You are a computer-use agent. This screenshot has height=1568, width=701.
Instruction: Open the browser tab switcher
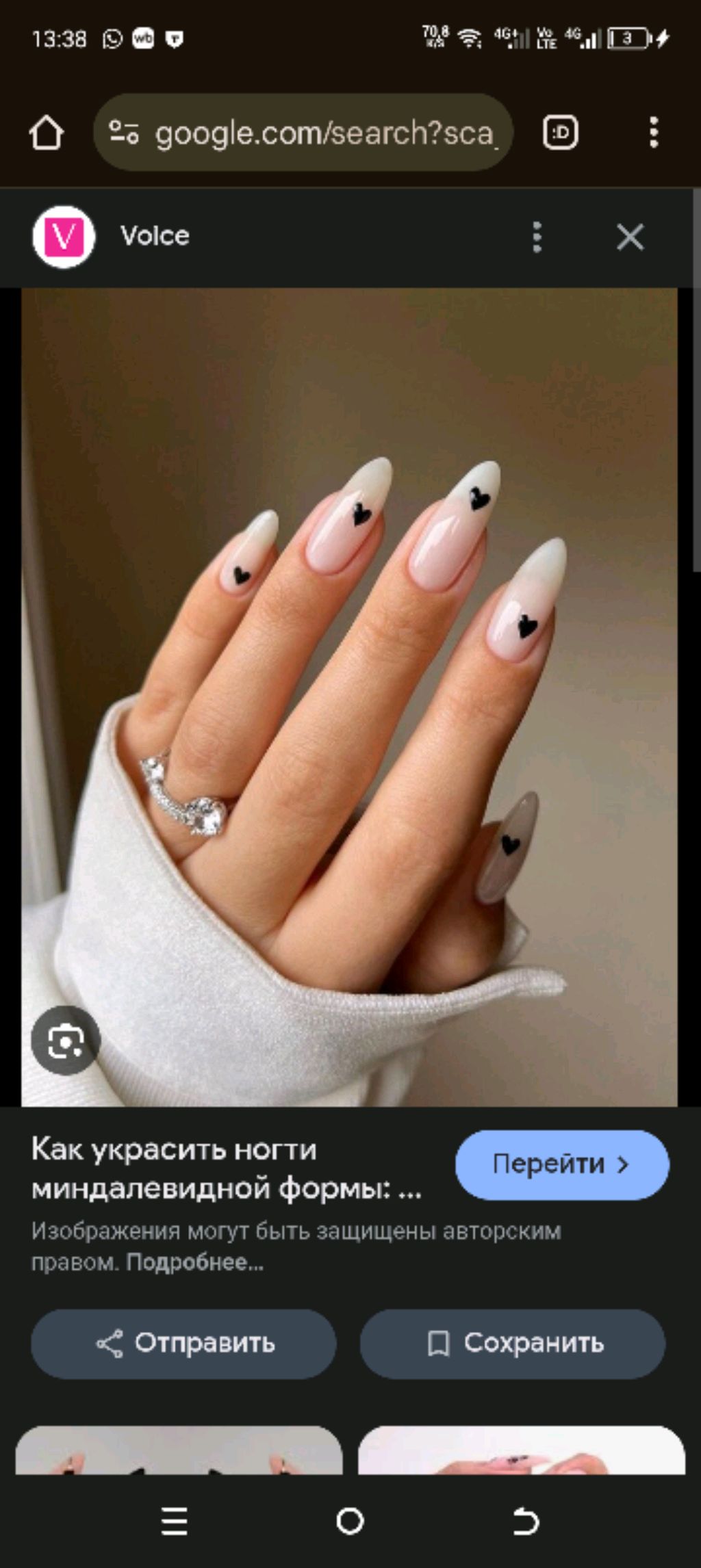pos(560,133)
